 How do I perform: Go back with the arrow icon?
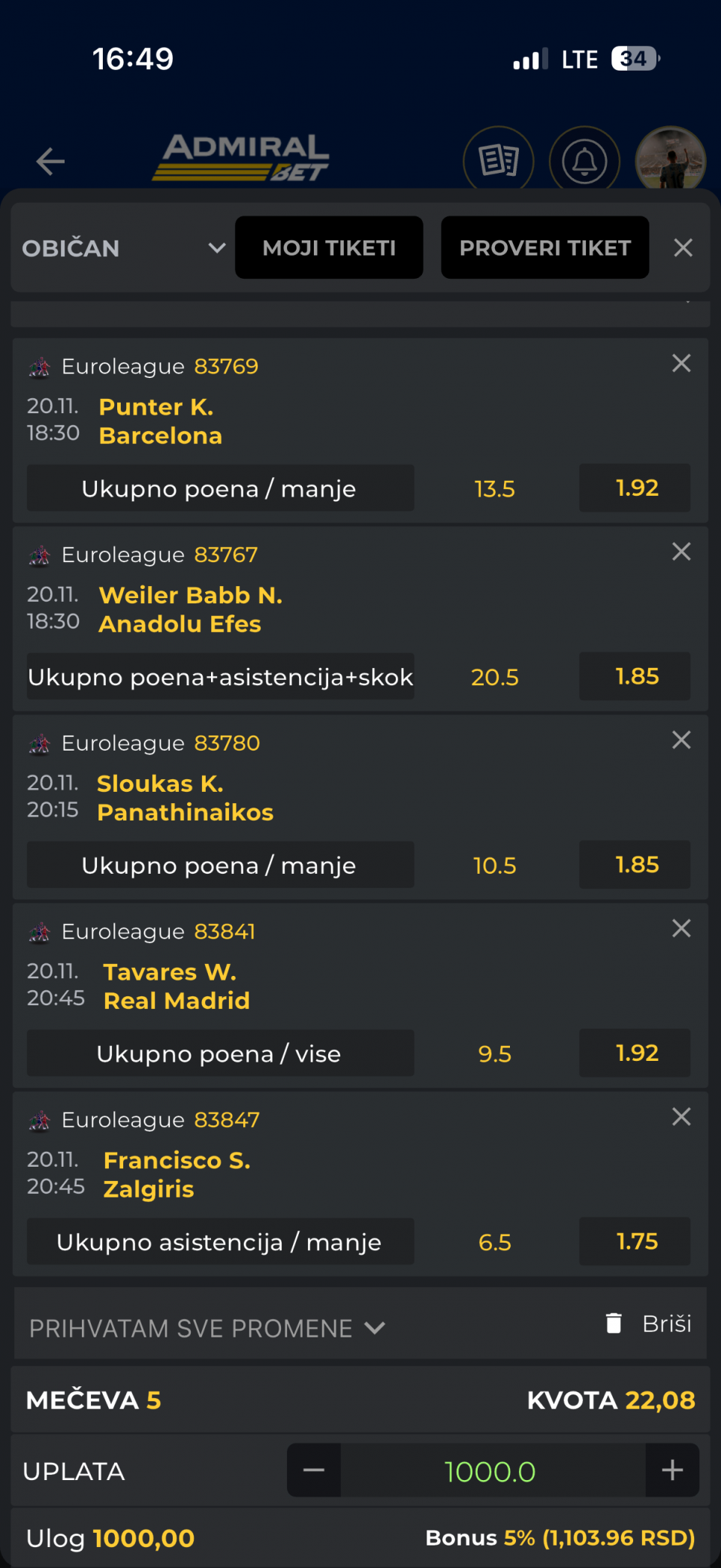click(50, 161)
